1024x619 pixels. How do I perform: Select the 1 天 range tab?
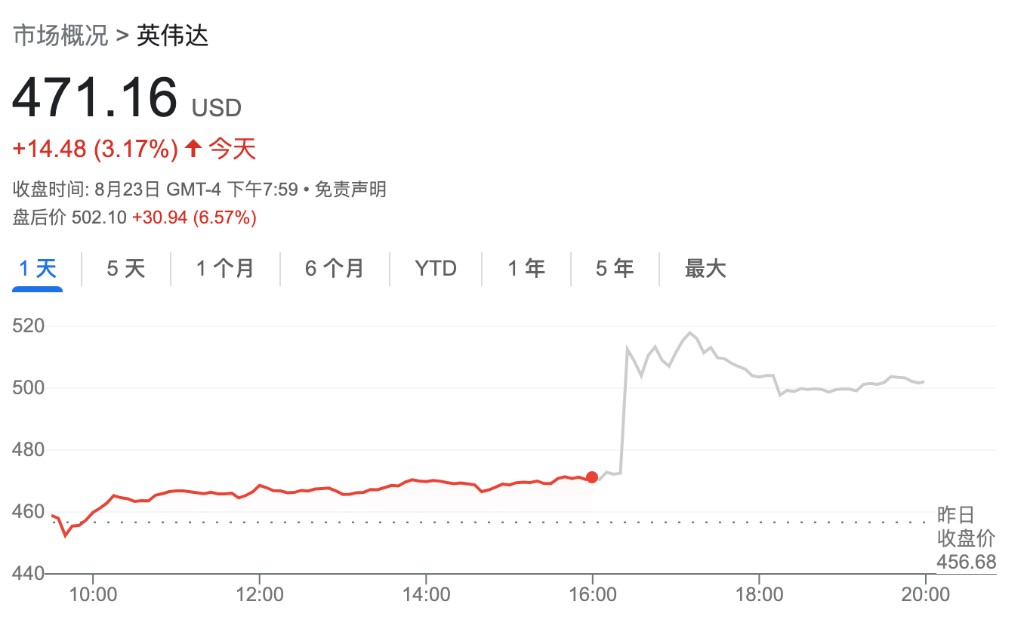[x=38, y=268]
